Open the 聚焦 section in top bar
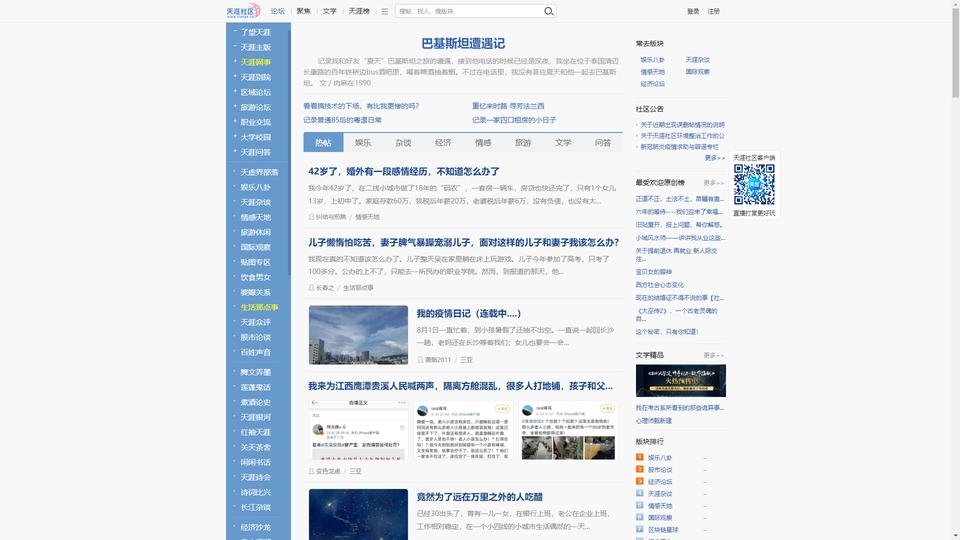 304,11
